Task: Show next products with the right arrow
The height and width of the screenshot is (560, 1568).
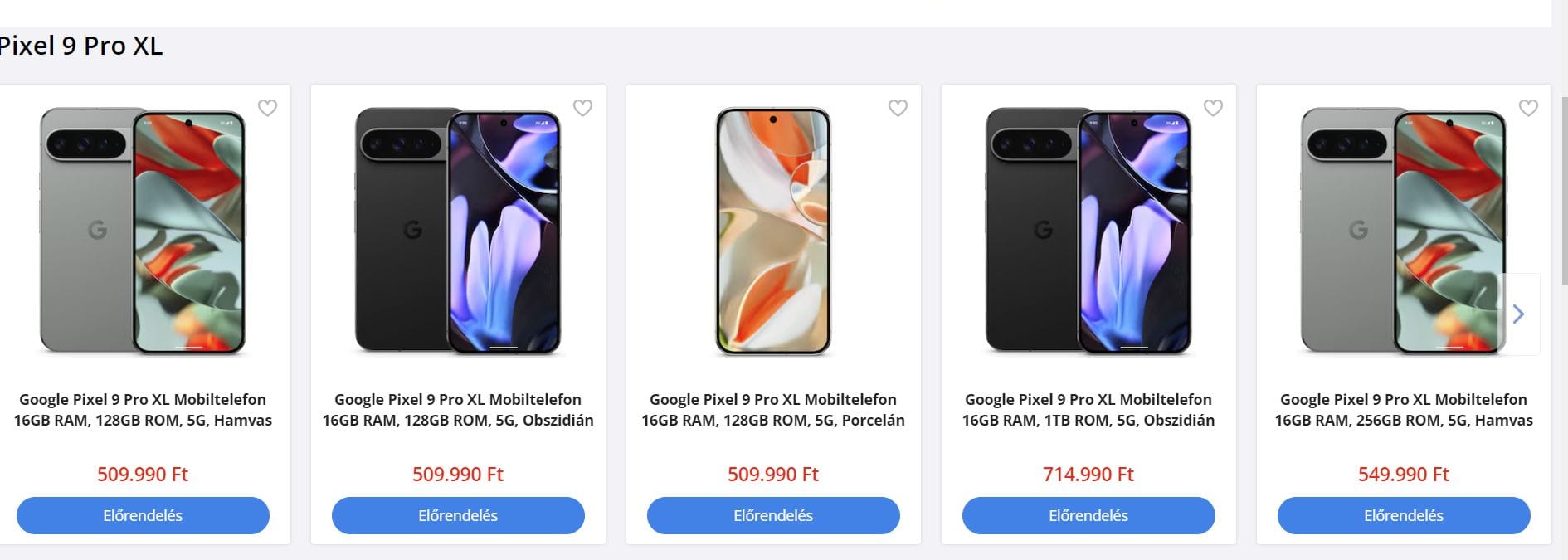Action: click(1518, 314)
